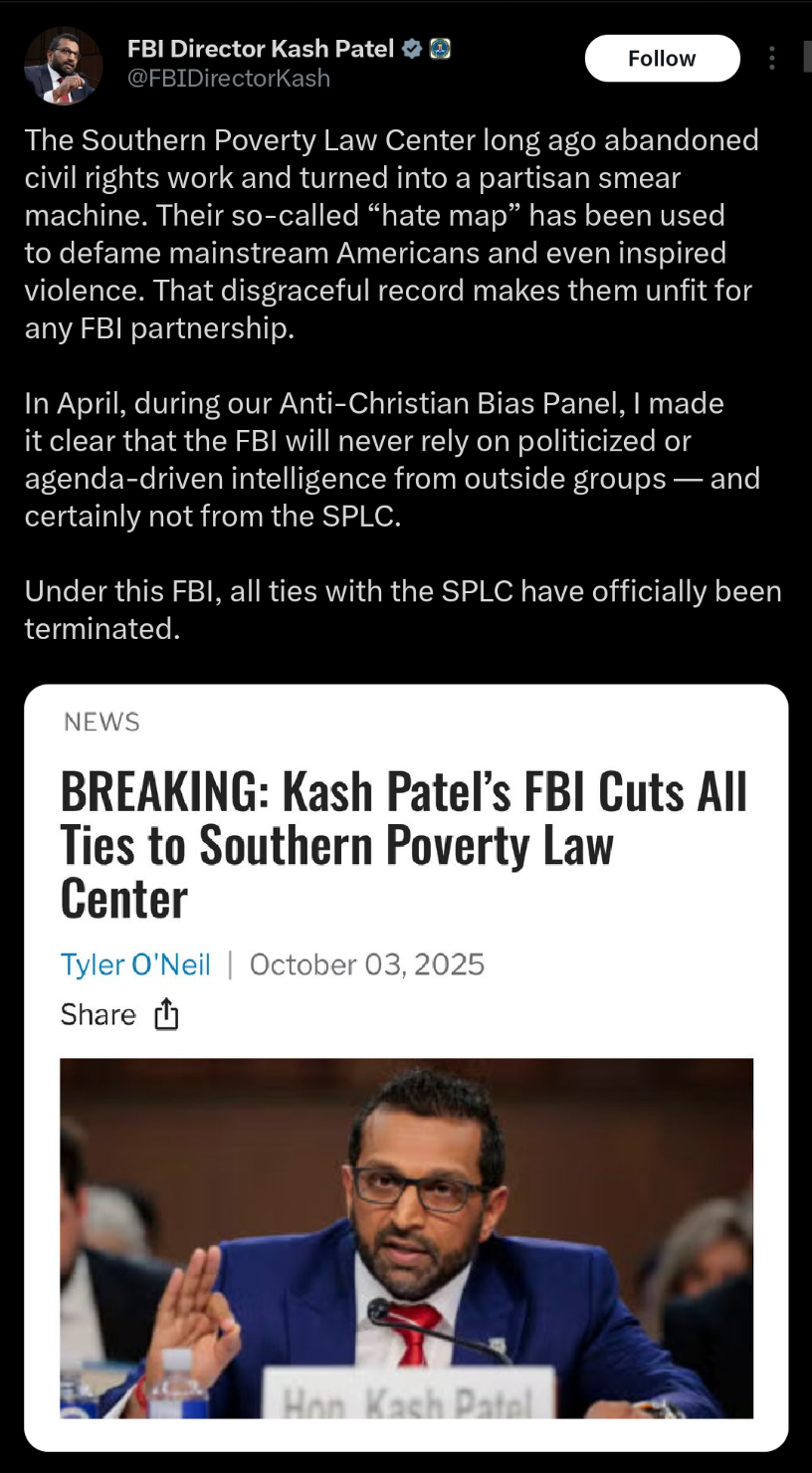Follow the FBIDirectorKash account
This screenshot has height=1473, width=812.
pos(662,59)
